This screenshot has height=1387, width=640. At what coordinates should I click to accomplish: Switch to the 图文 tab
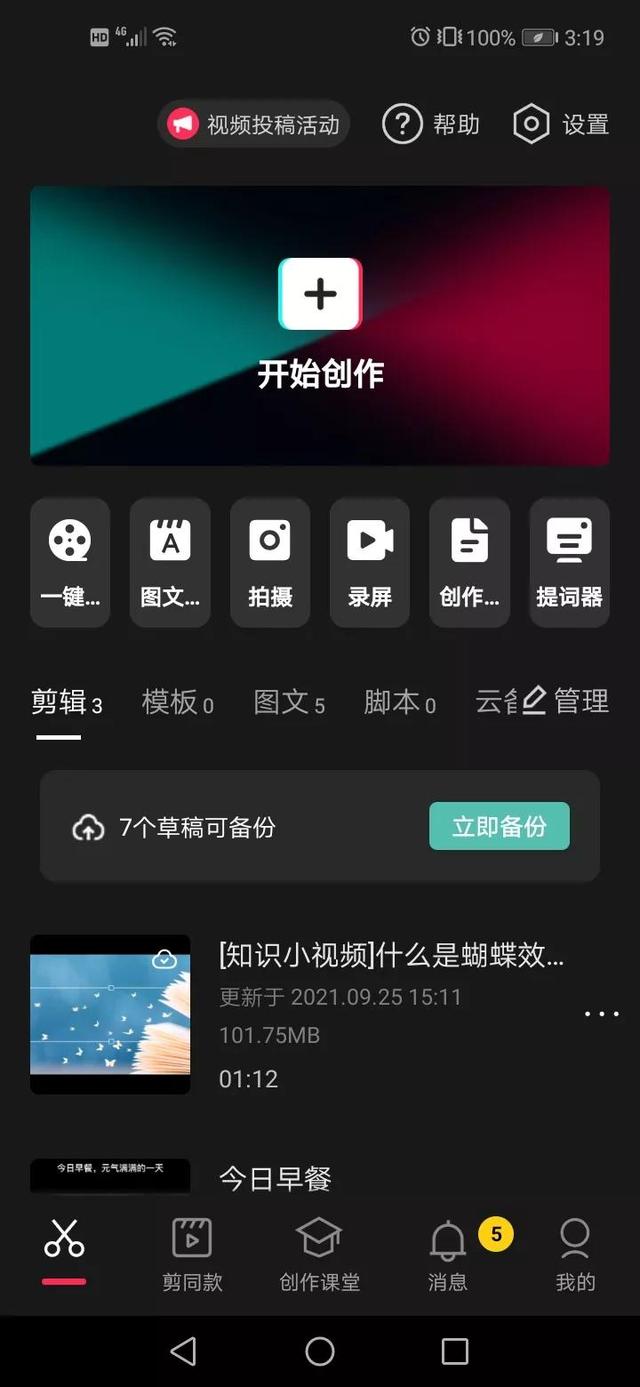click(x=288, y=703)
